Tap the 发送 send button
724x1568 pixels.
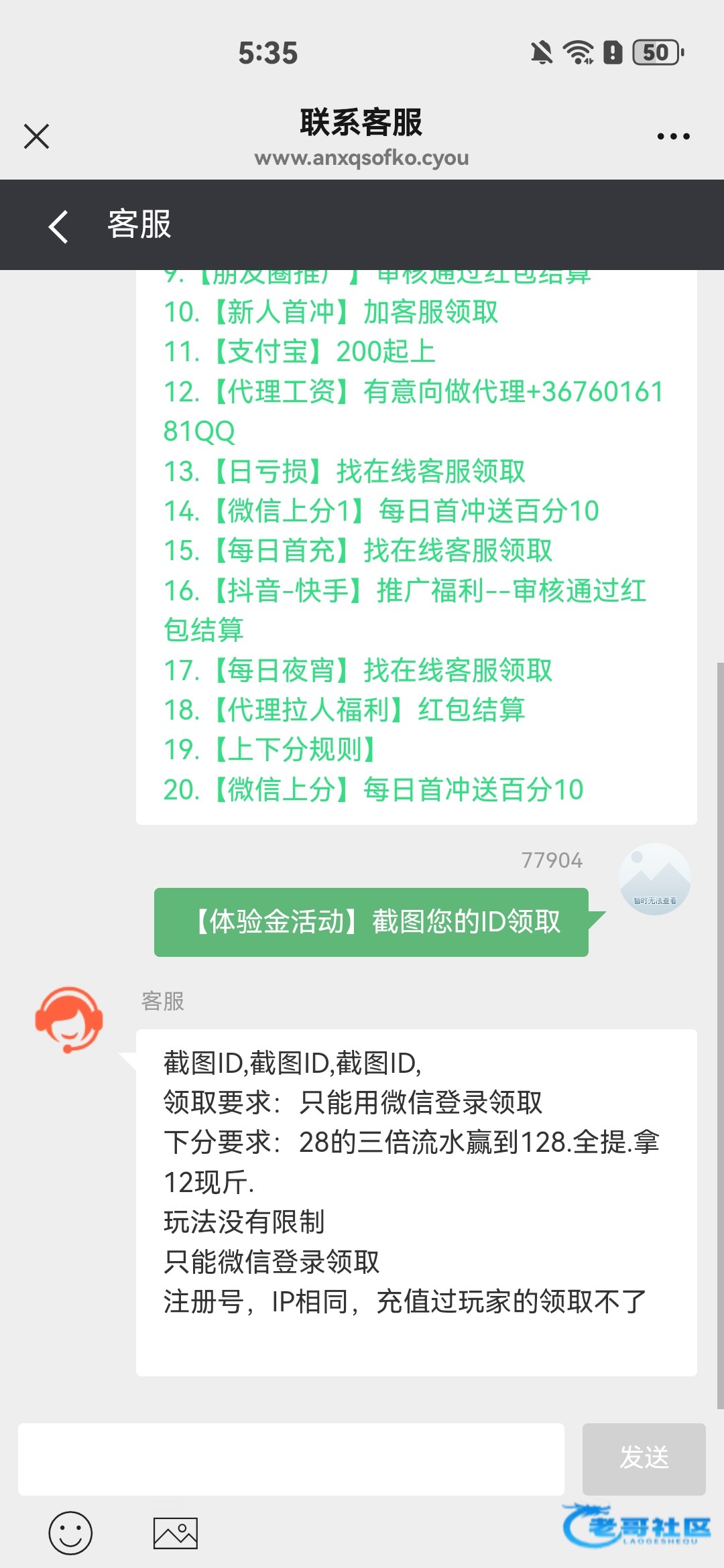click(644, 1459)
